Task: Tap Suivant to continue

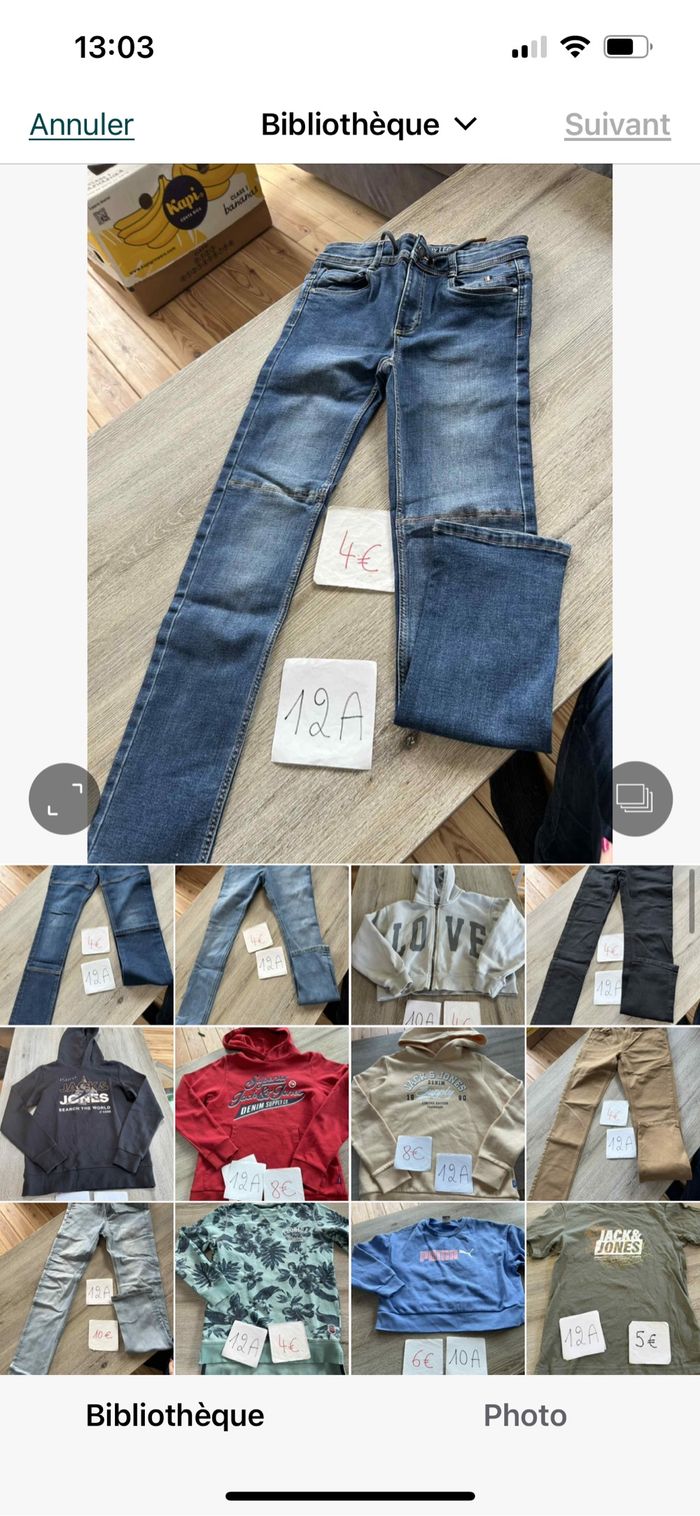Action: [x=617, y=125]
